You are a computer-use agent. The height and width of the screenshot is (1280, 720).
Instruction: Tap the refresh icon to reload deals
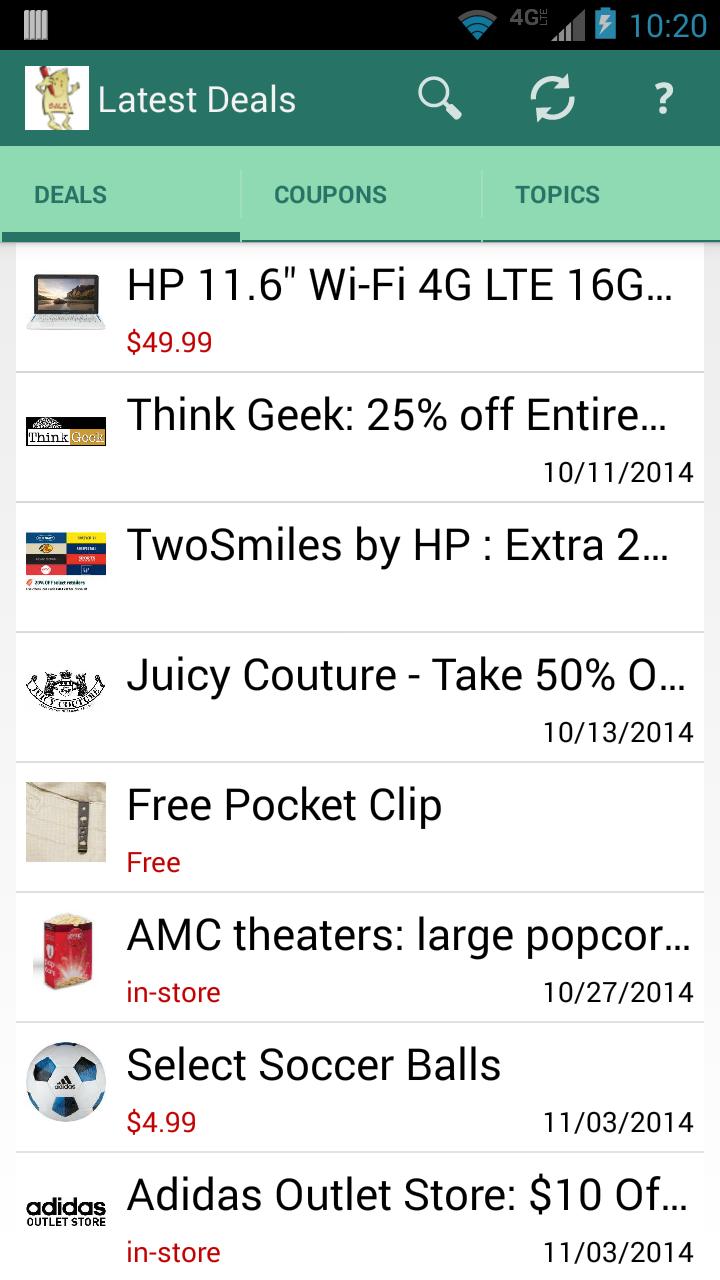pyautogui.click(x=551, y=98)
